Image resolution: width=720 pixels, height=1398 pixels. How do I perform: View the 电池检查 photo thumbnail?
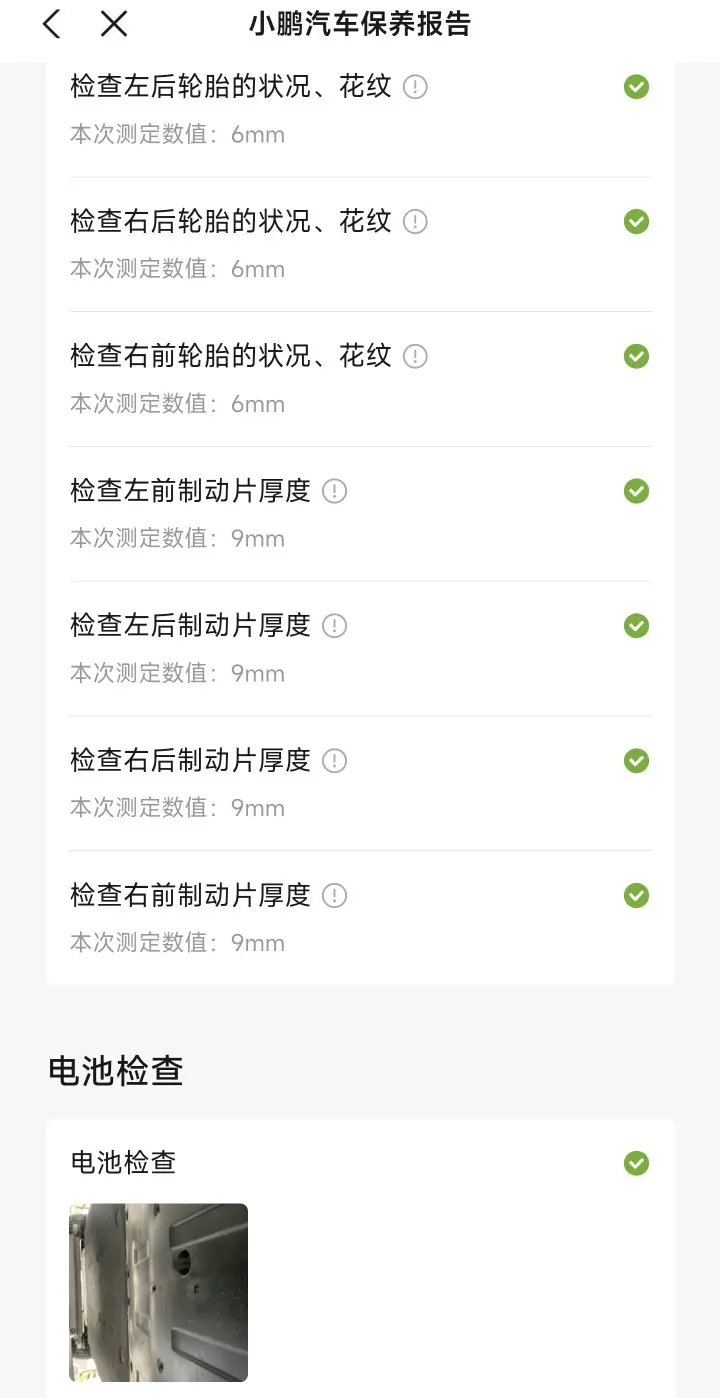158,1292
